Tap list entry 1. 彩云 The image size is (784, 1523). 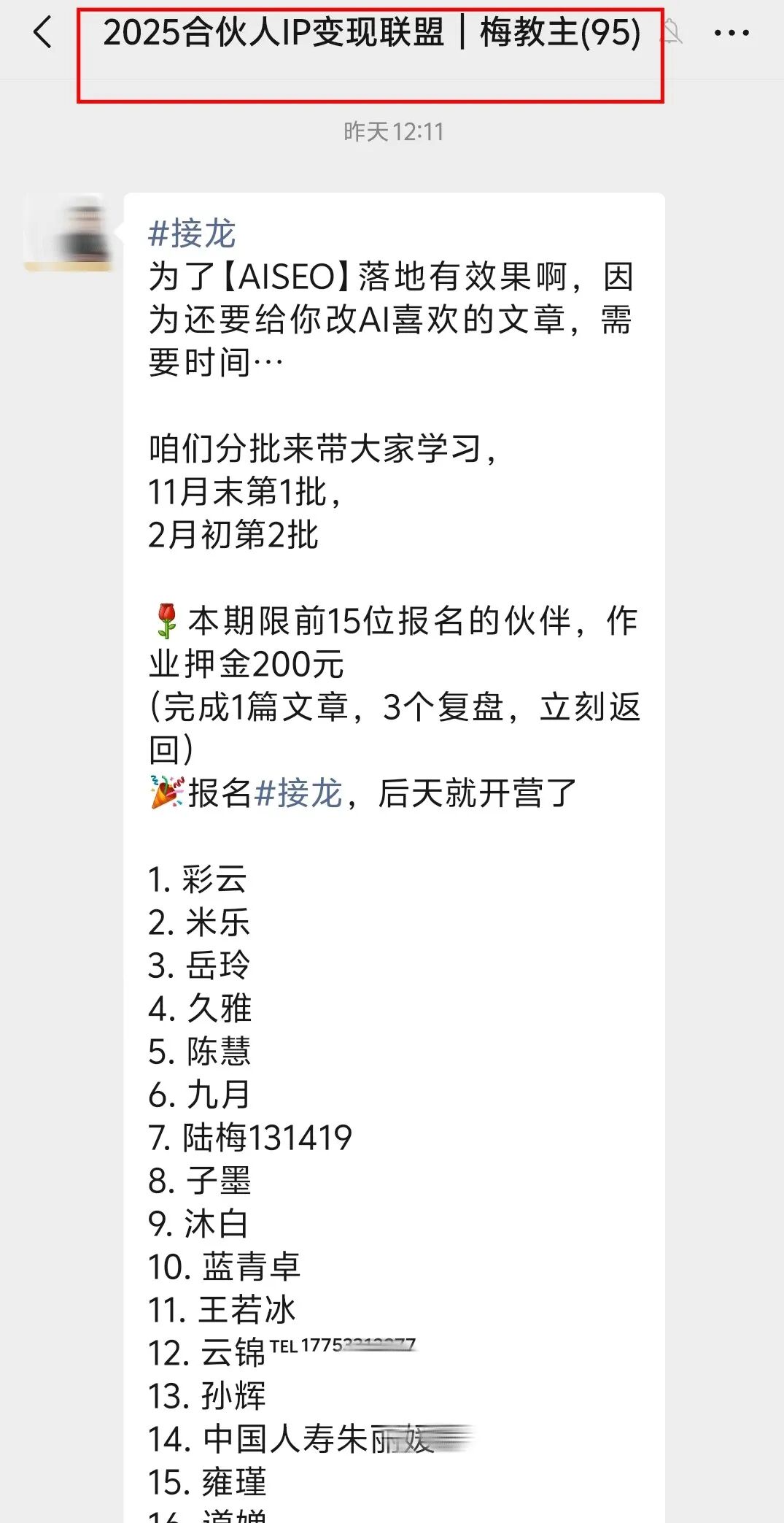click(197, 879)
